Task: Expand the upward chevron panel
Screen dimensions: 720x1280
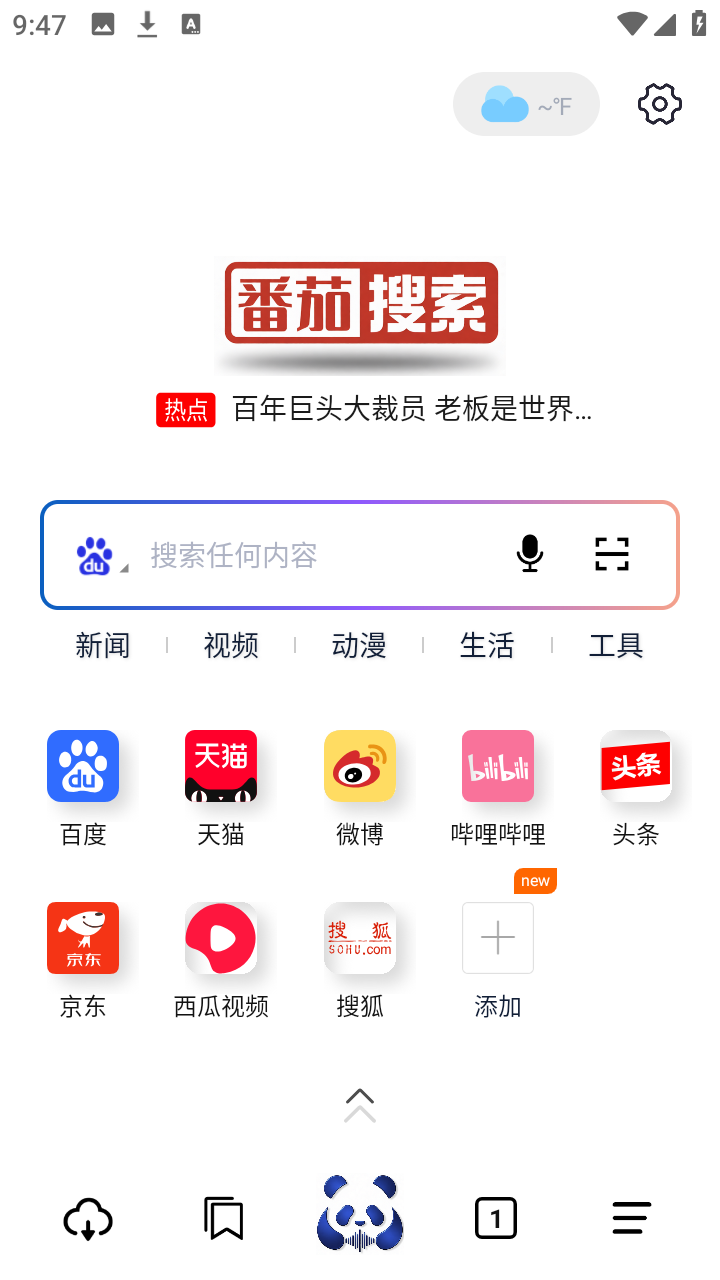Action: tap(360, 1105)
